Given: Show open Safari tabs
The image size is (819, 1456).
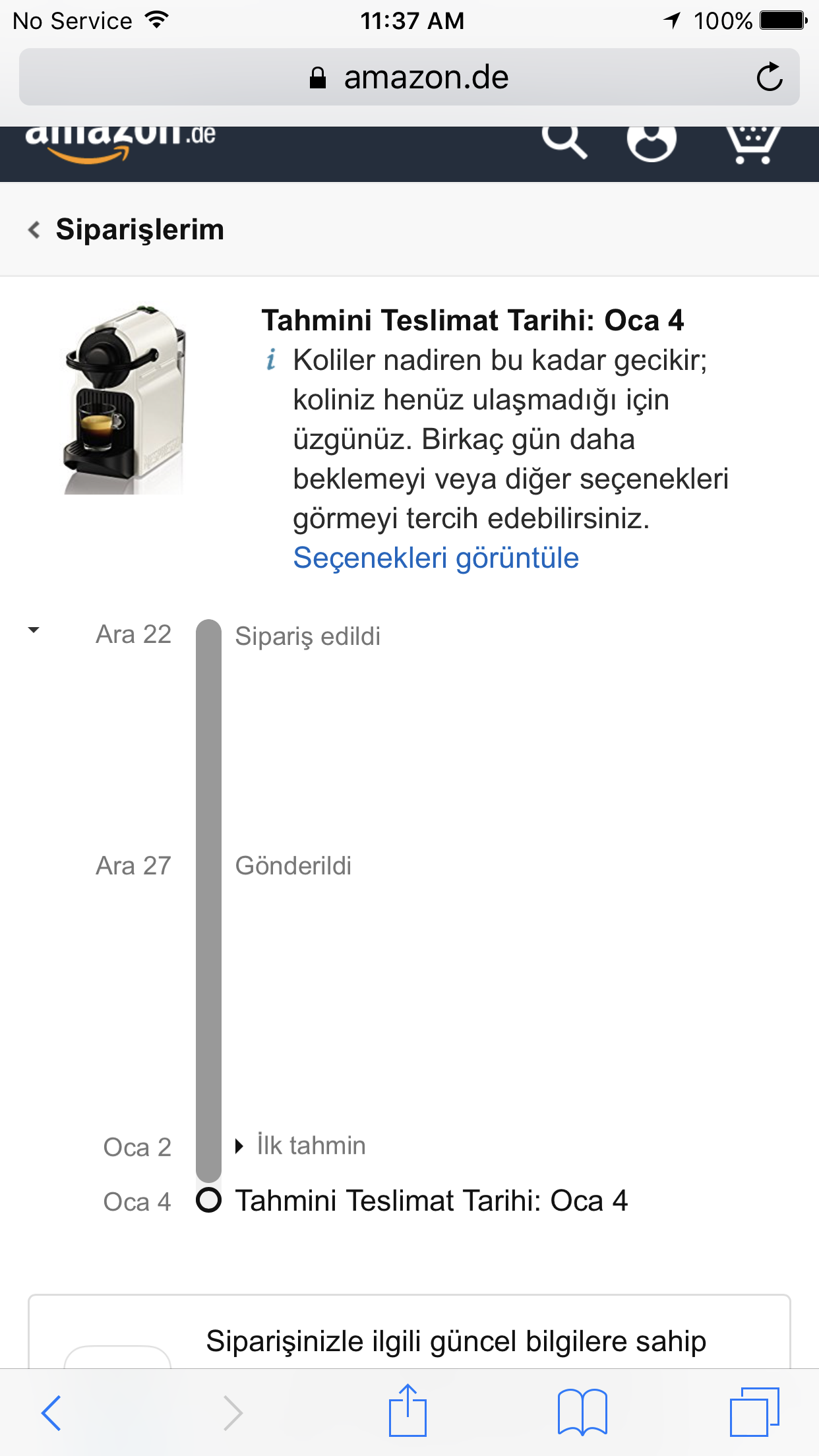Looking at the screenshot, I should [754, 1411].
